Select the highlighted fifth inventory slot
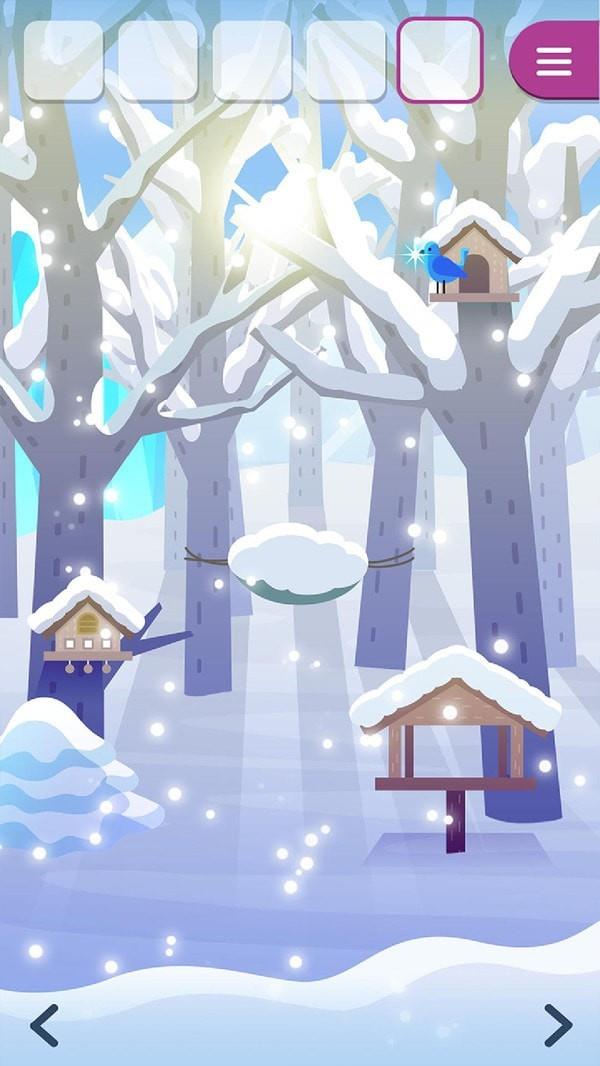Image resolution: width=600 pixels, height=1066 pixels. coord(440,60)
